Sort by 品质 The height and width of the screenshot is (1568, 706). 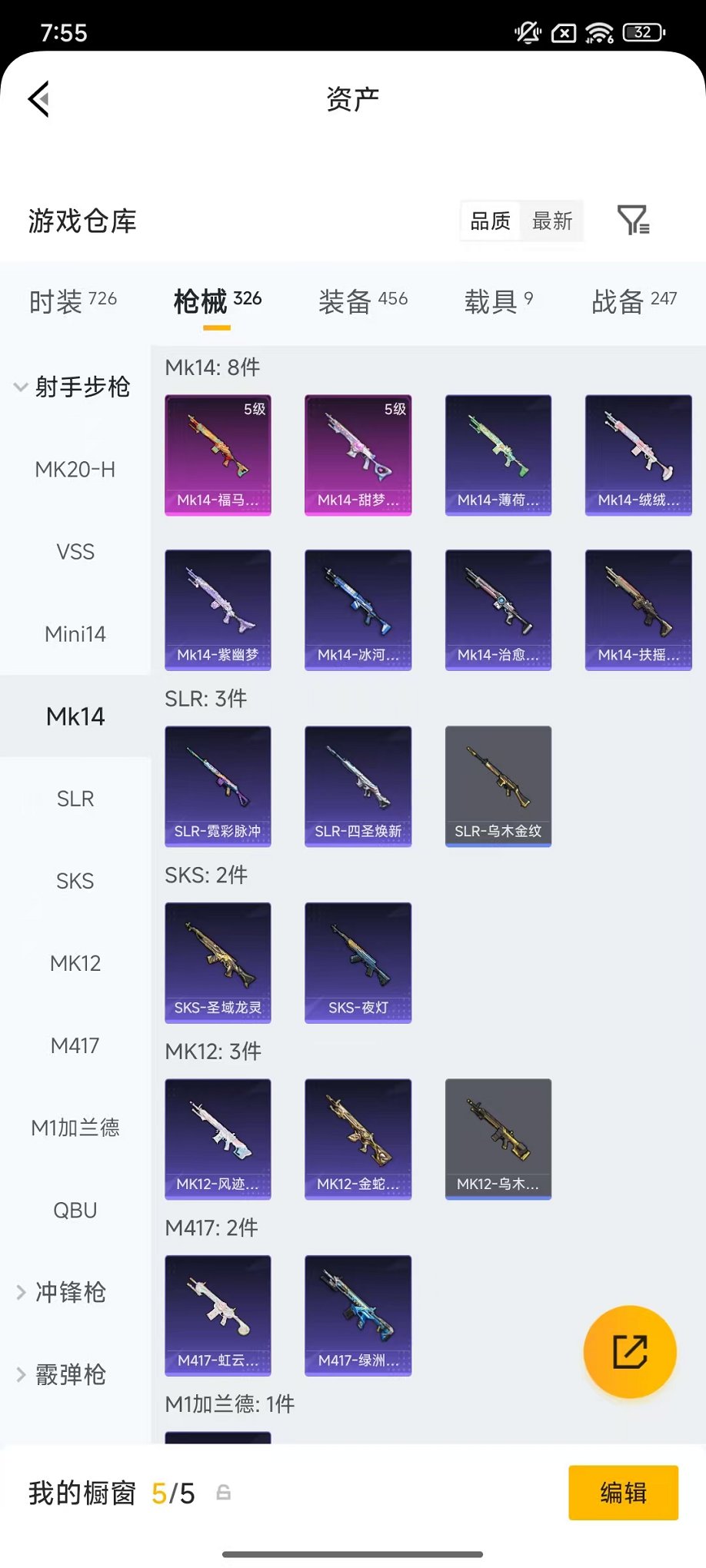point(490,221)
